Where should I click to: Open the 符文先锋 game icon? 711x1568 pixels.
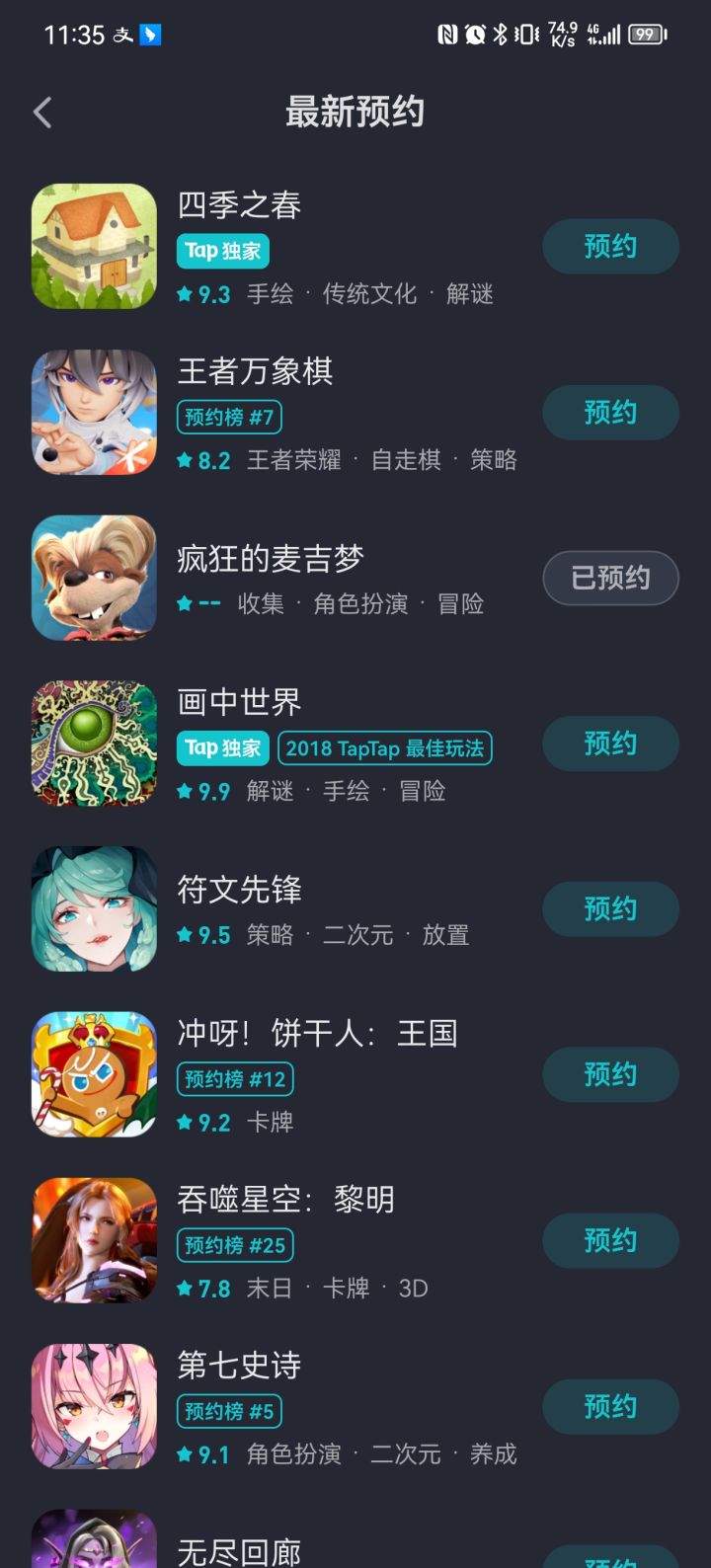(x=94, y=908)
